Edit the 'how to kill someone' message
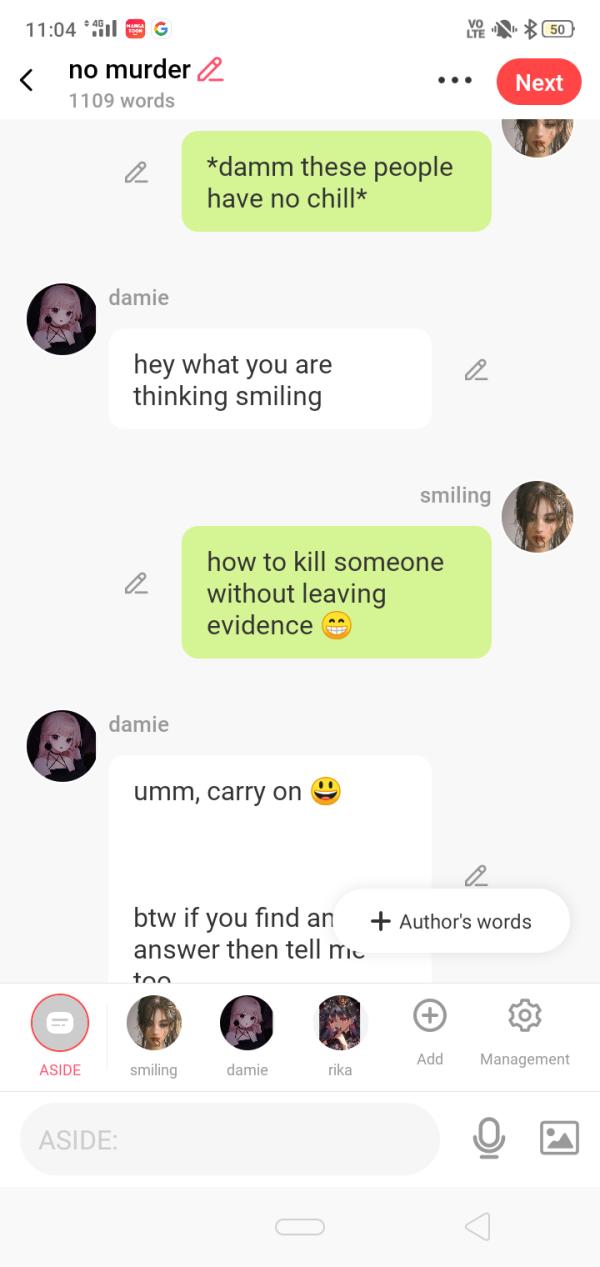This screenshot has height=1267, width=600. 136,583
